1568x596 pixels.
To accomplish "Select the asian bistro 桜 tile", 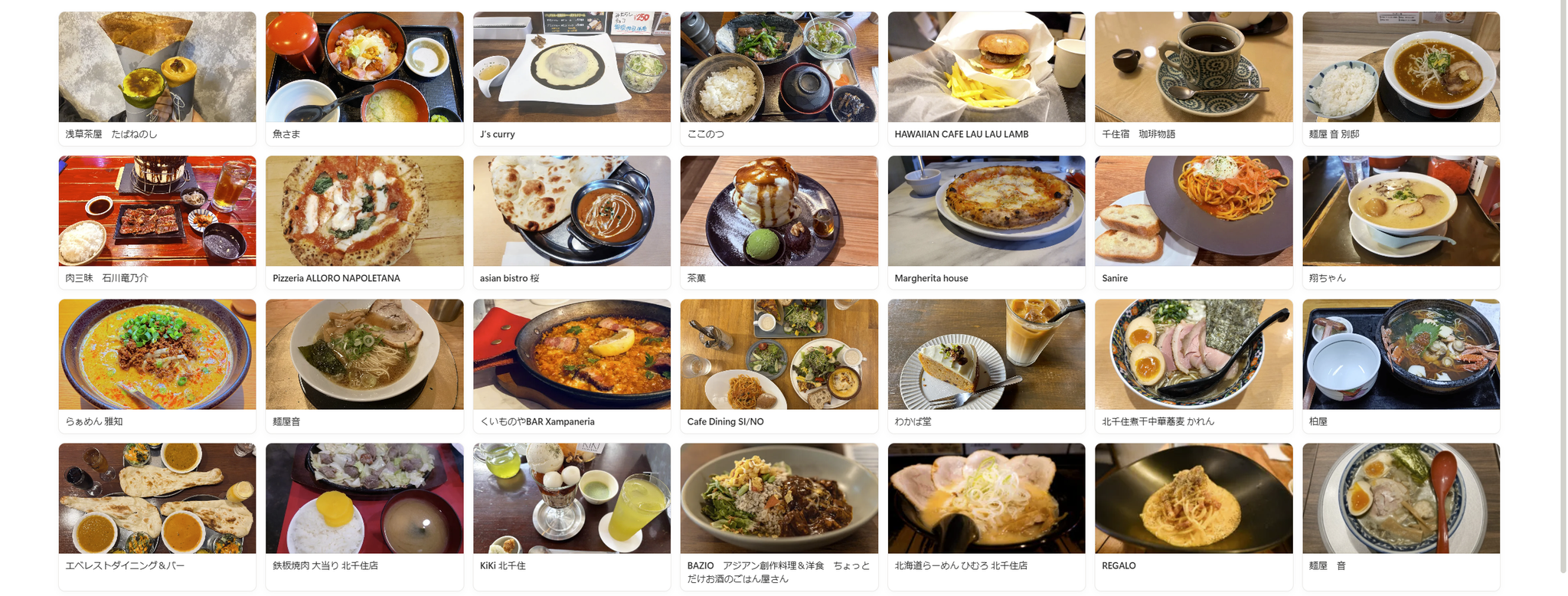I will pos(572,221).
